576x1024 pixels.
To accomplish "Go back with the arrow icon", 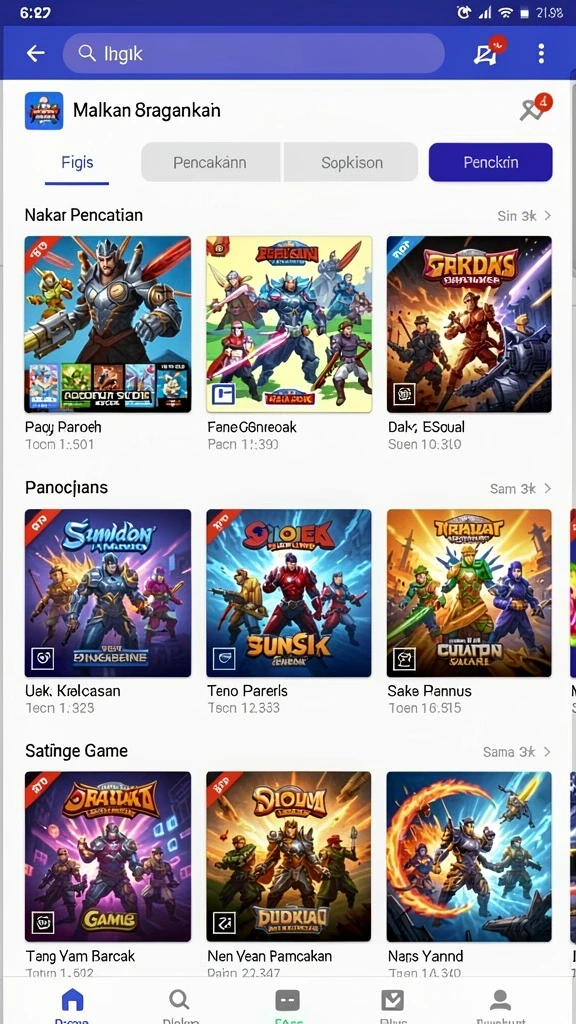I will (x=36, y=54).
